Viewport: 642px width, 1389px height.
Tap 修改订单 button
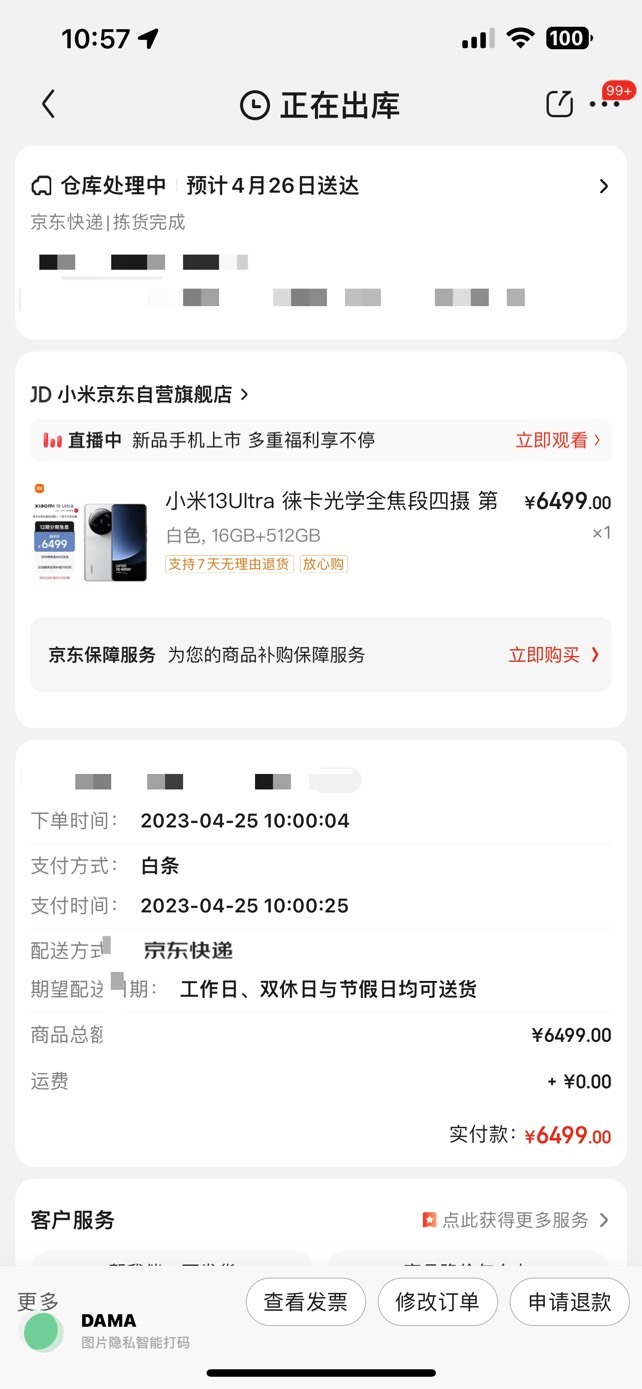click(437, 1302)
